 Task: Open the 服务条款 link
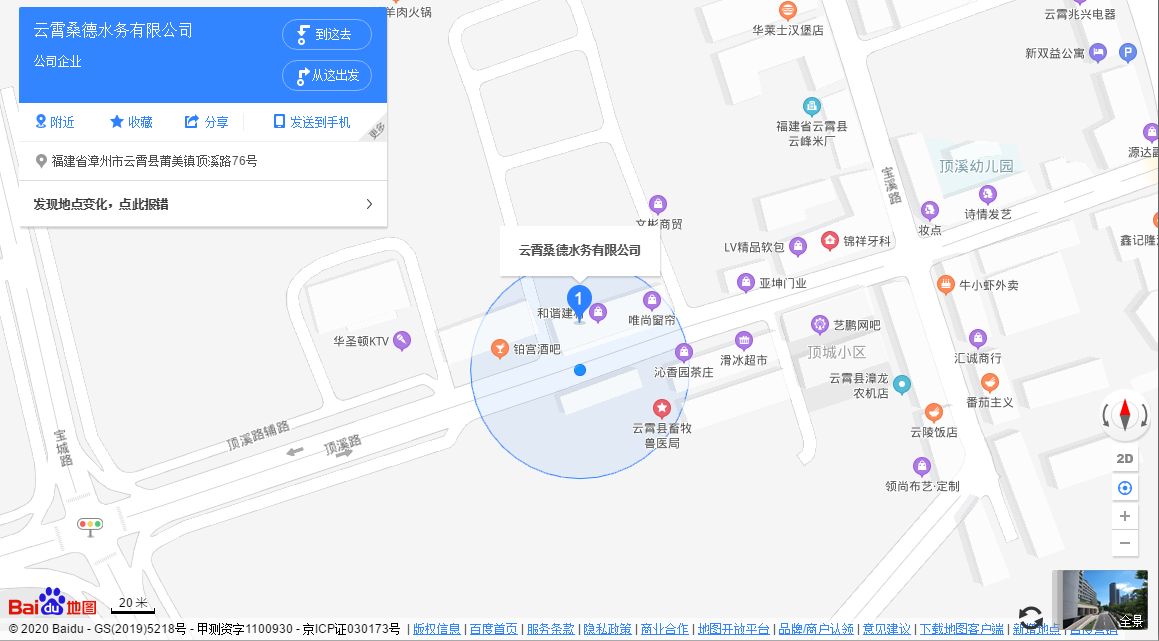[x=551, y=629]
